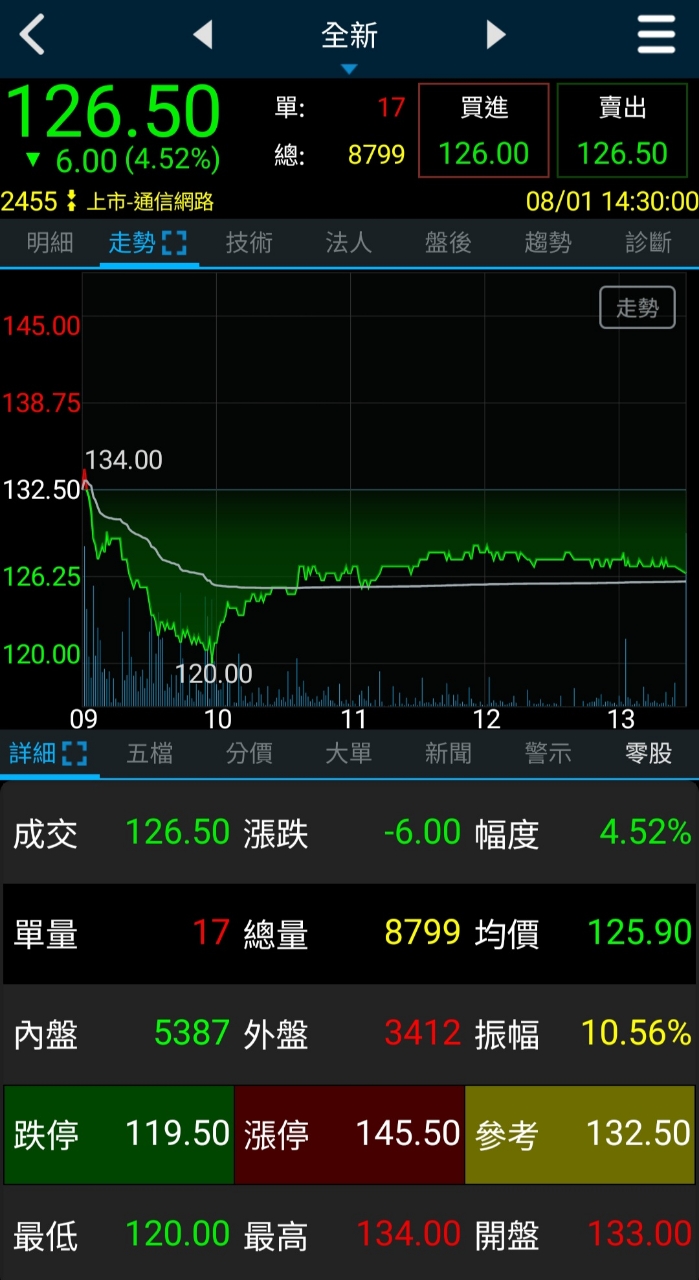Tap the 買進 buy button at 126.00
Screen dimensions: 699x1280
click(484, 130)
